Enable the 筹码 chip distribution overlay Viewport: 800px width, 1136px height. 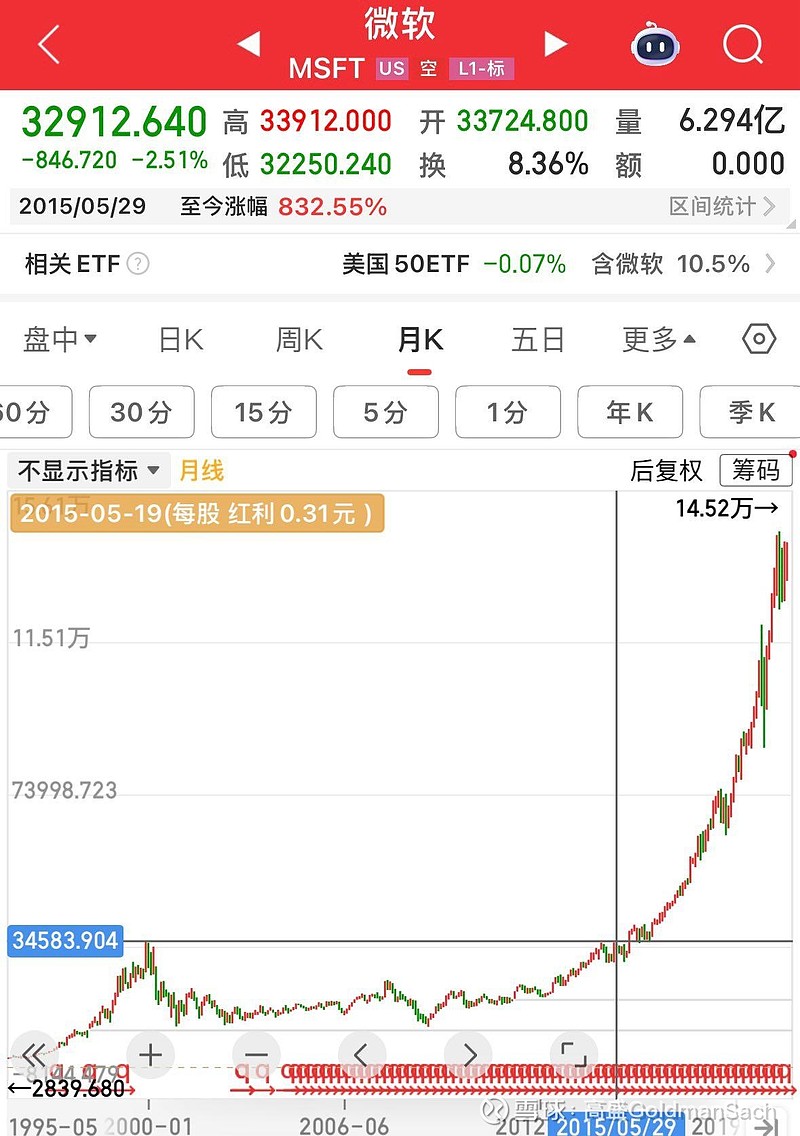point(756,470)
